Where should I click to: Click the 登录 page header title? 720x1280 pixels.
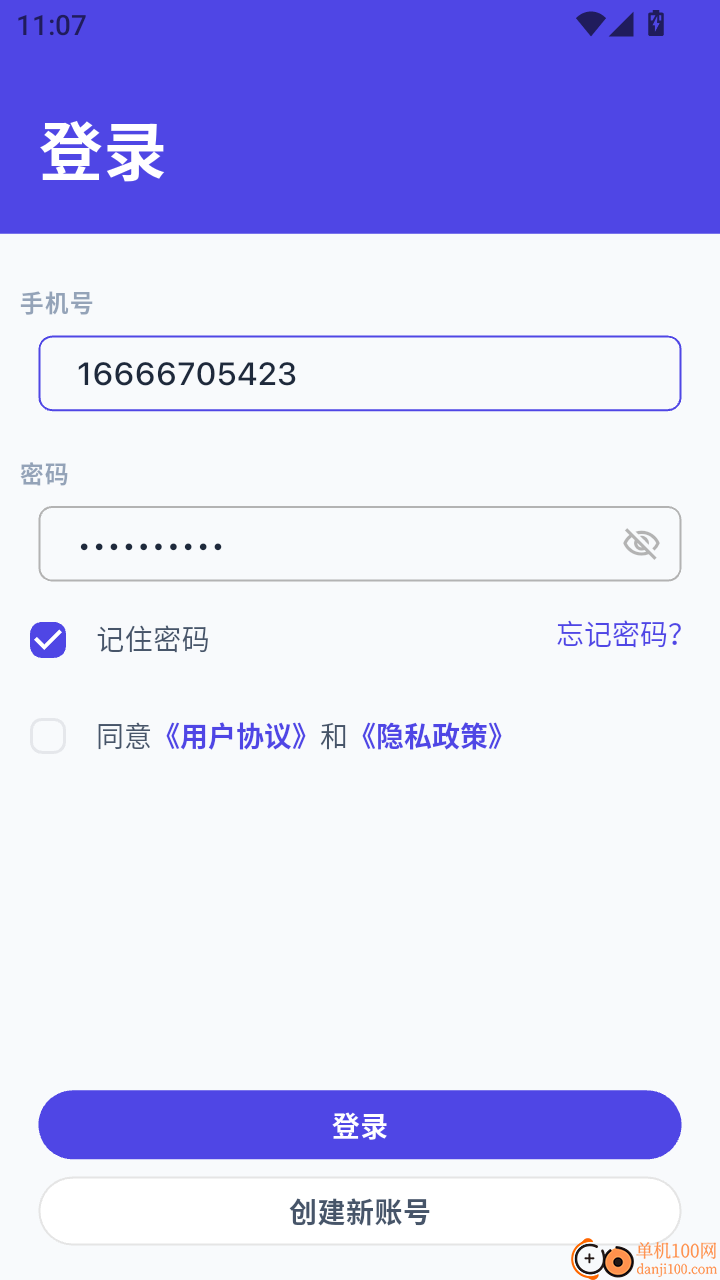tap(102, 150)
